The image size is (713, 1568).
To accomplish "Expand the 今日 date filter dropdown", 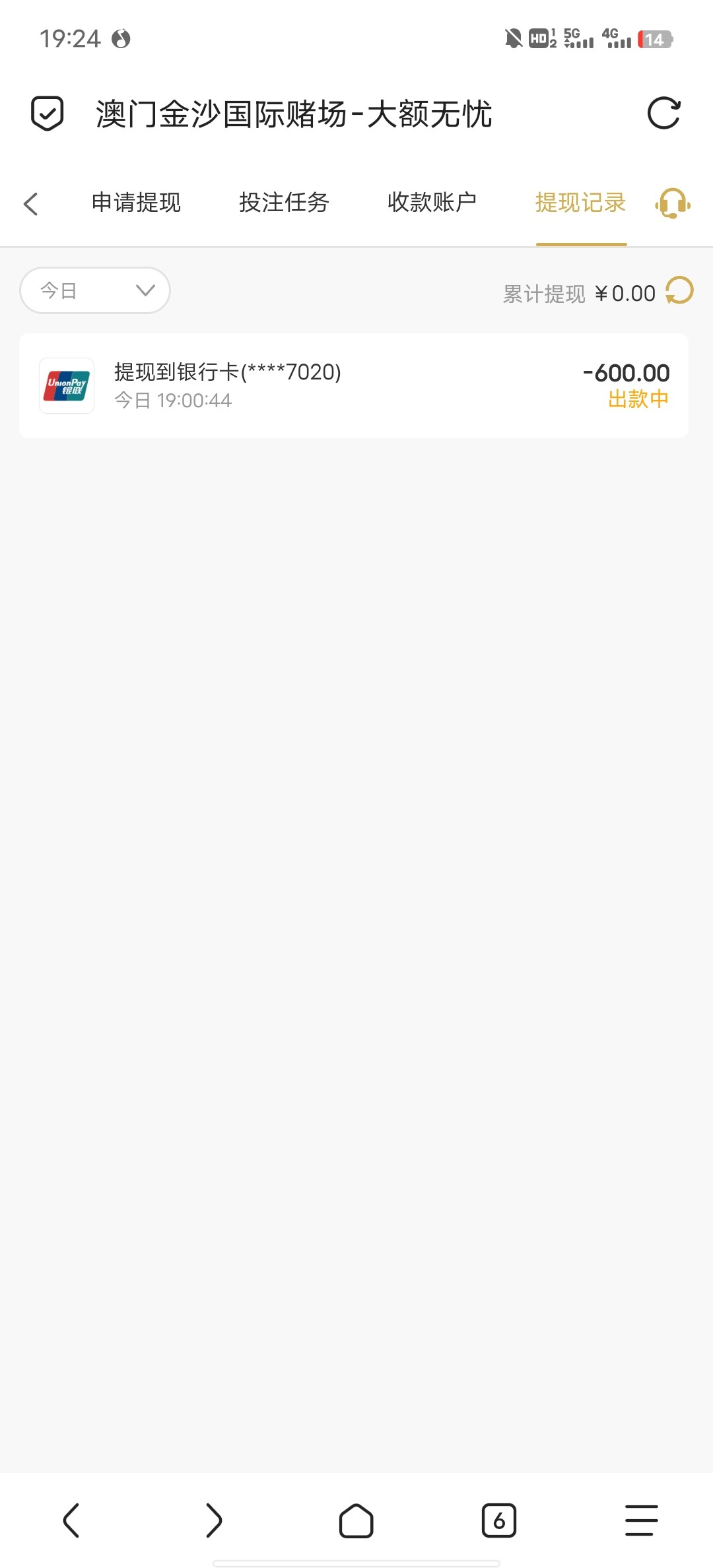I will pyautogui.click(x=95, y=290).
